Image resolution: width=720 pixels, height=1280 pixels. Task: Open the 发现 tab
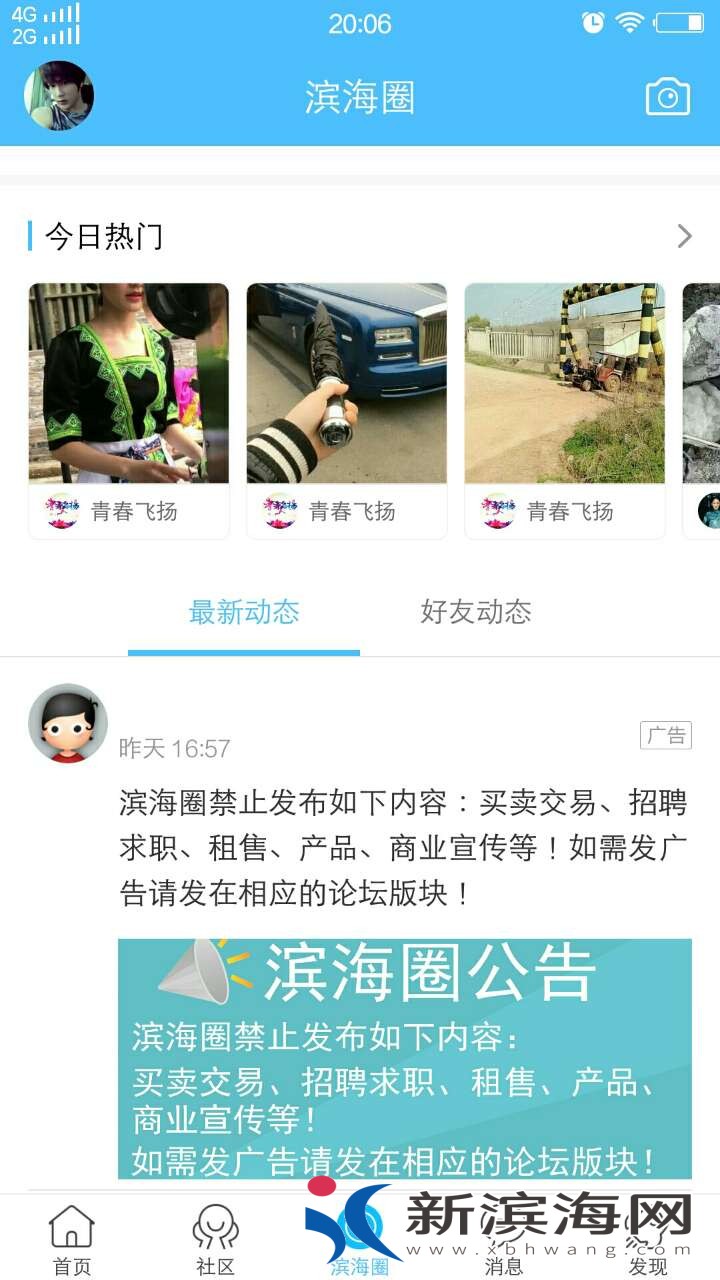coord(647,1240)
